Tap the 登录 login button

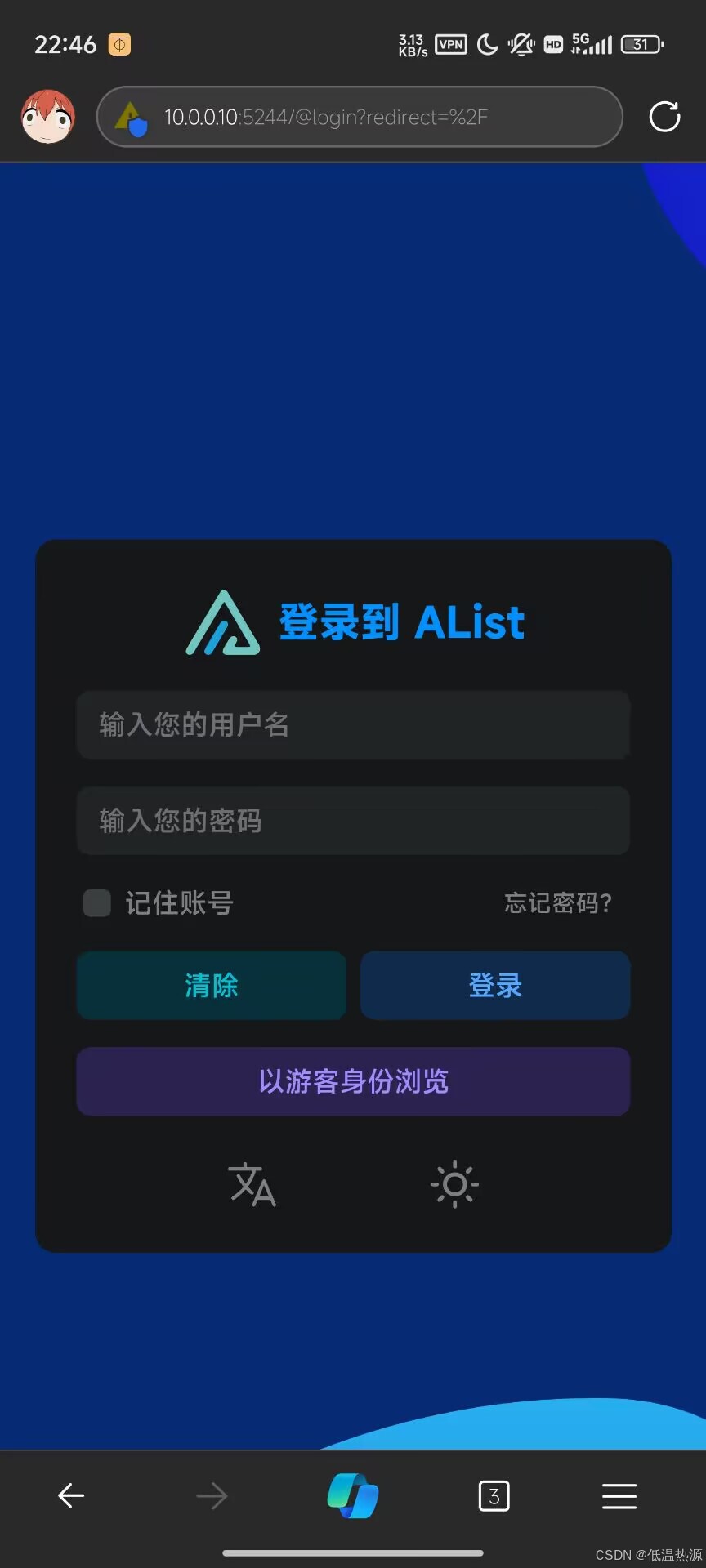pyautogui.click(x=495, y=986)
